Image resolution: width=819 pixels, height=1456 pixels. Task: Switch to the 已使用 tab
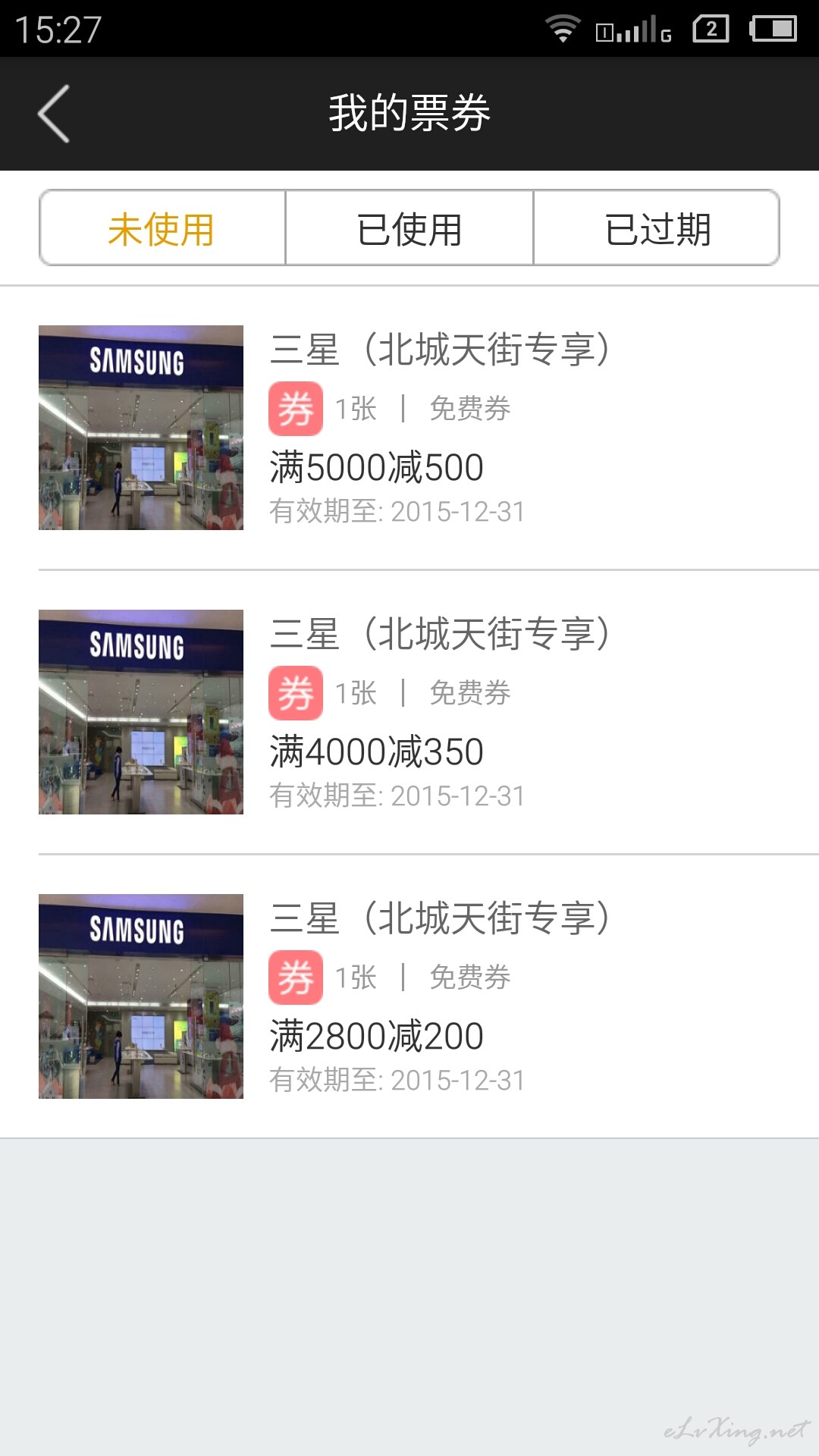409,228
